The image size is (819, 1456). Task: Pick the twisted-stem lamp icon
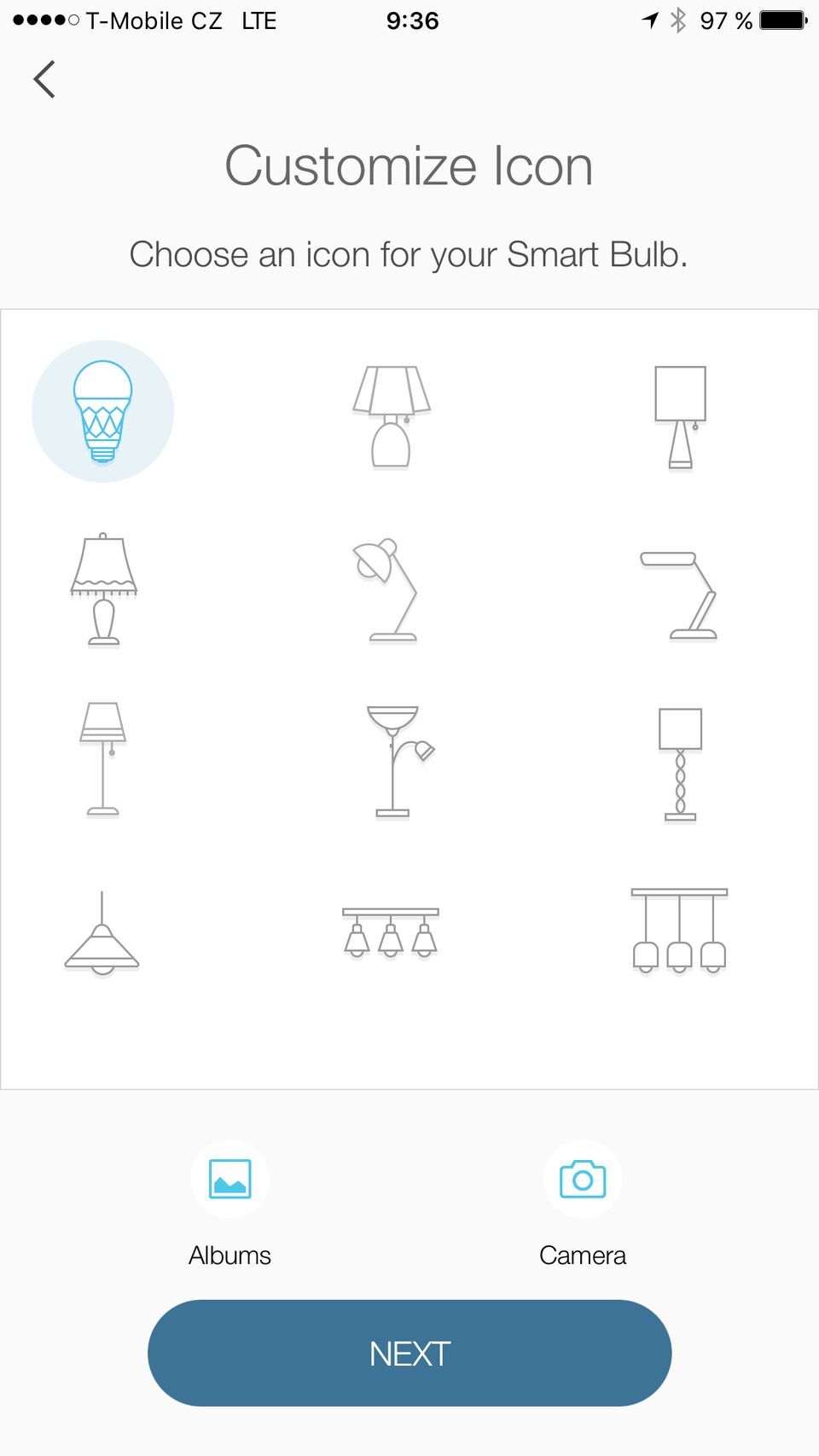[680, 764]
